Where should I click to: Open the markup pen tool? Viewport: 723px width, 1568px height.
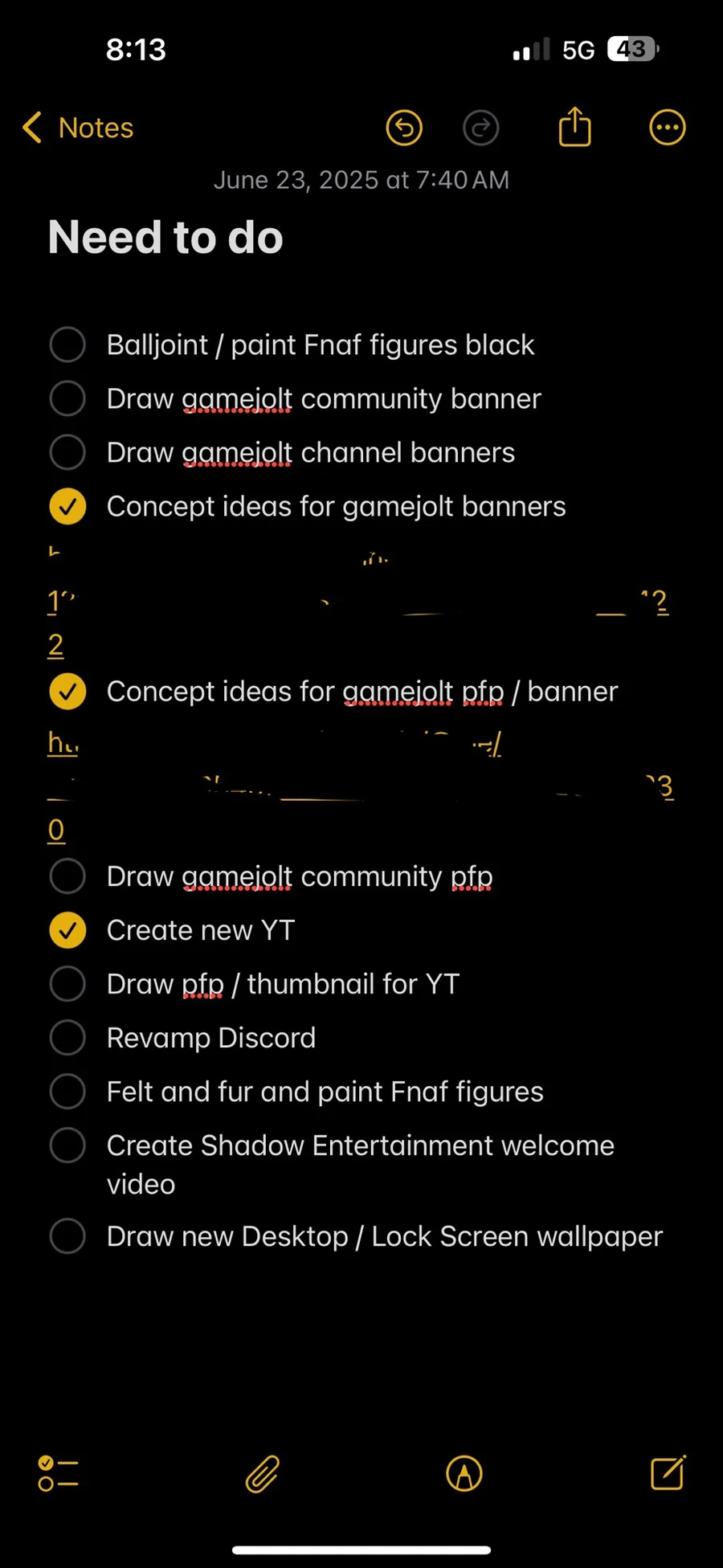click(464, 1474)
